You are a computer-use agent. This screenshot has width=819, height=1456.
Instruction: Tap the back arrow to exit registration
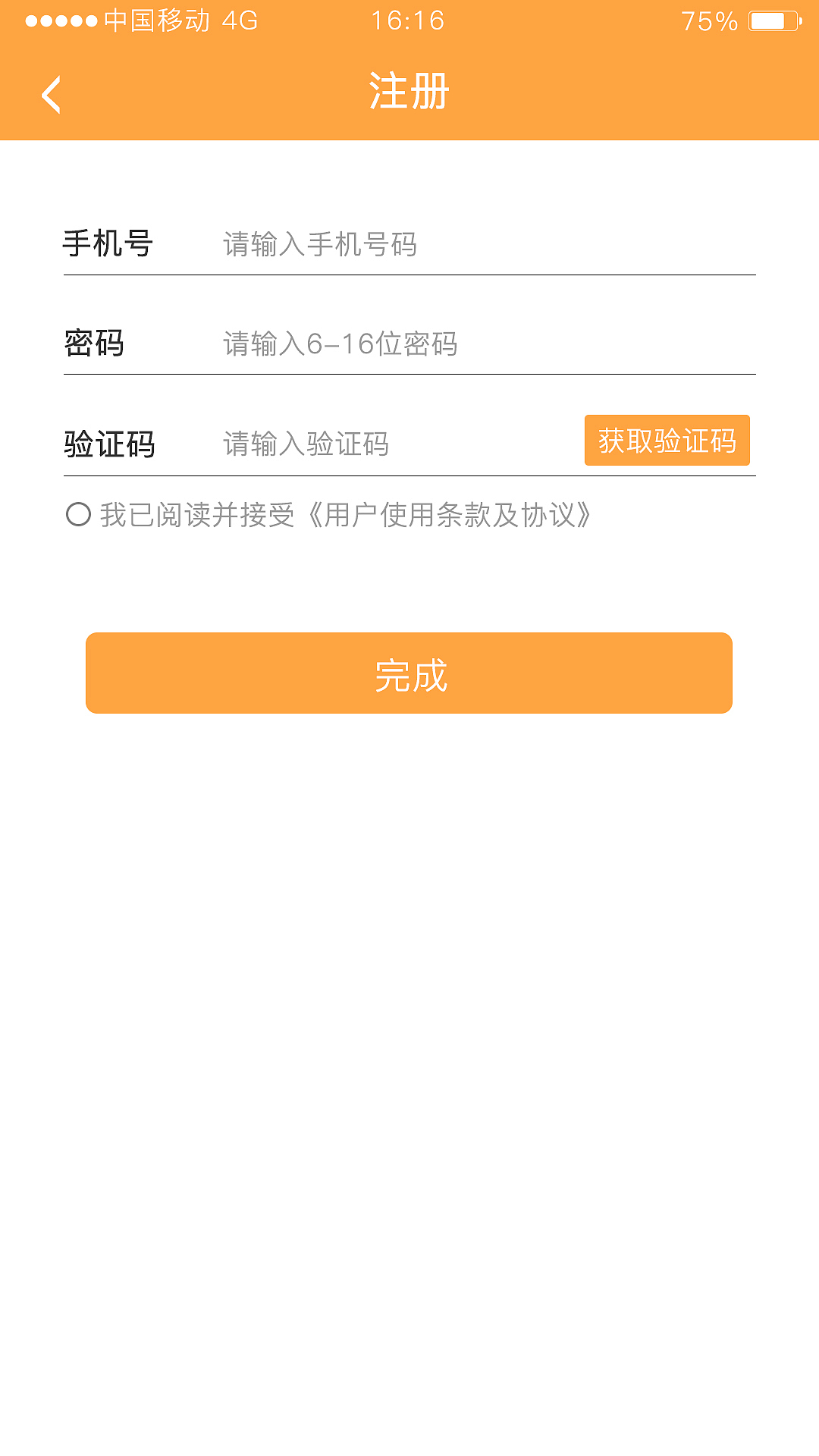(50, 94)
